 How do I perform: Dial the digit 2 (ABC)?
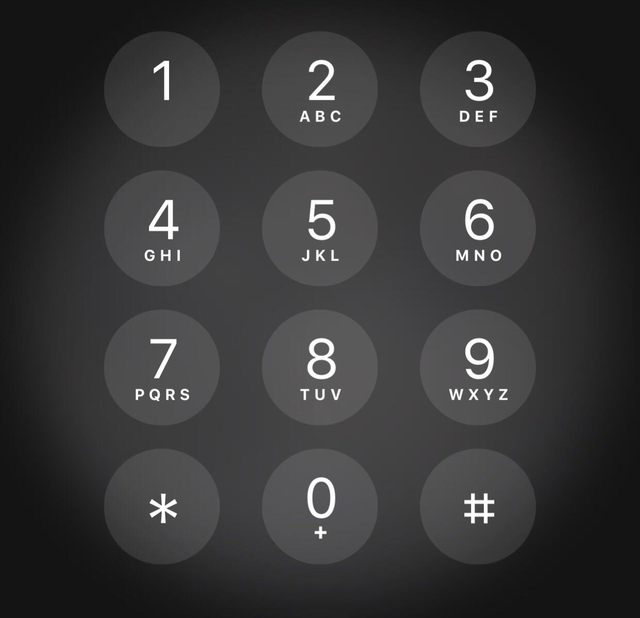pyautogui.click(x=320, y=88)
